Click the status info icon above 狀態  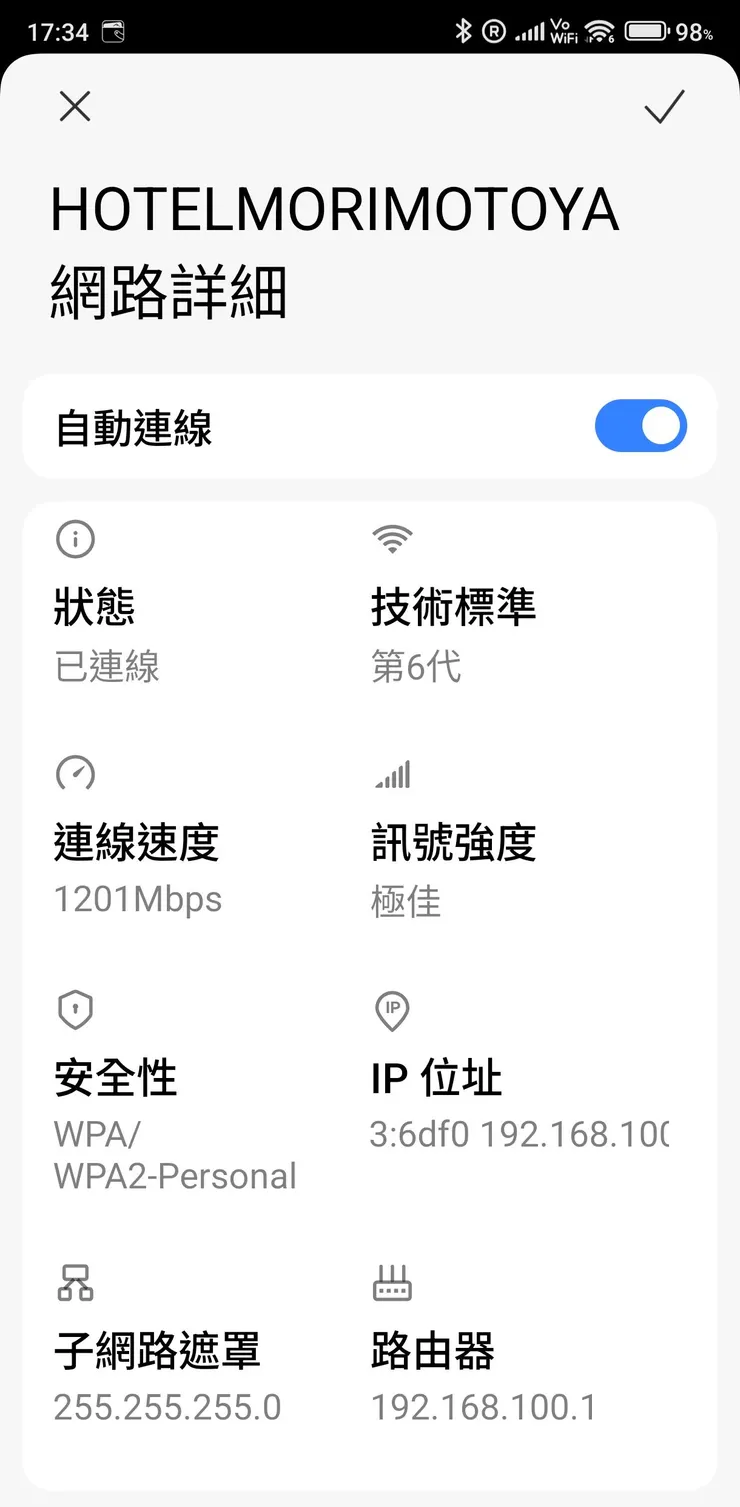[x=75, y=539]
